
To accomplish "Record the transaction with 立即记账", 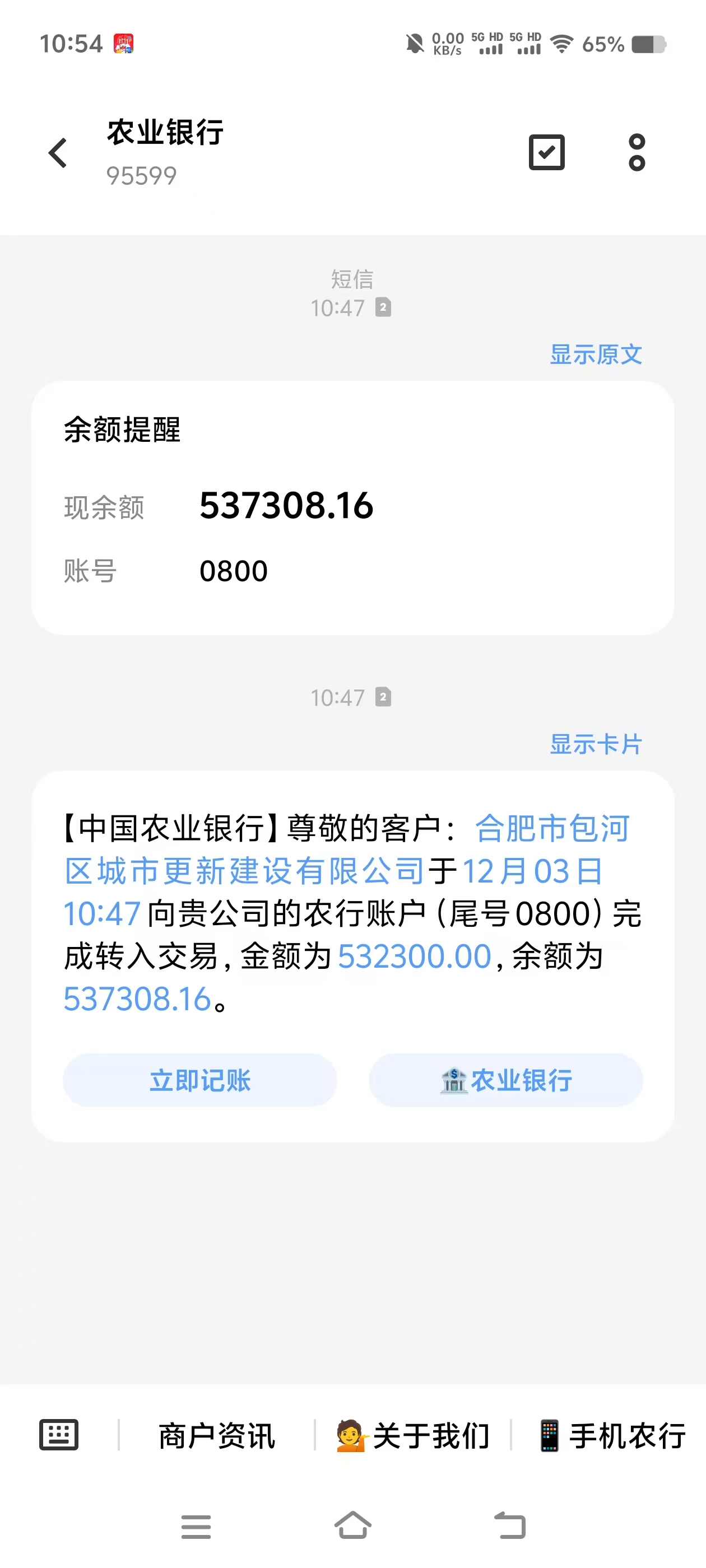I will coord(200,1080).
